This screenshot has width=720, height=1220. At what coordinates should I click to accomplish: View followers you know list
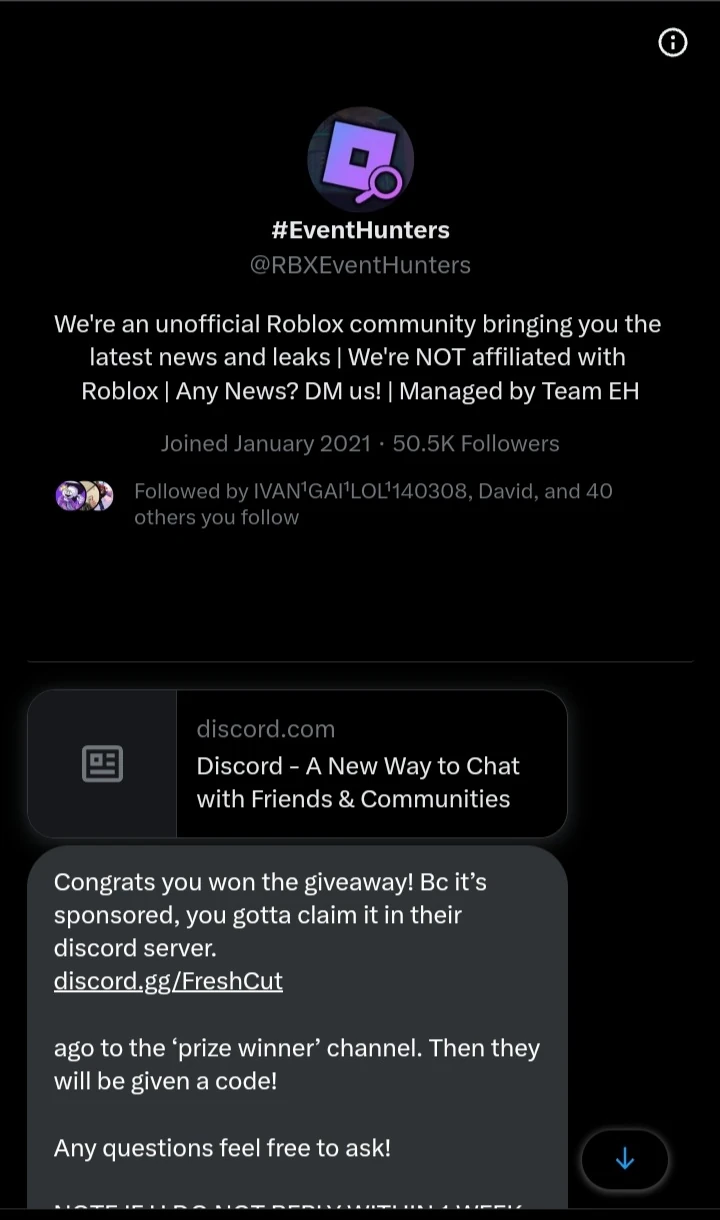[x=335, y=503]
